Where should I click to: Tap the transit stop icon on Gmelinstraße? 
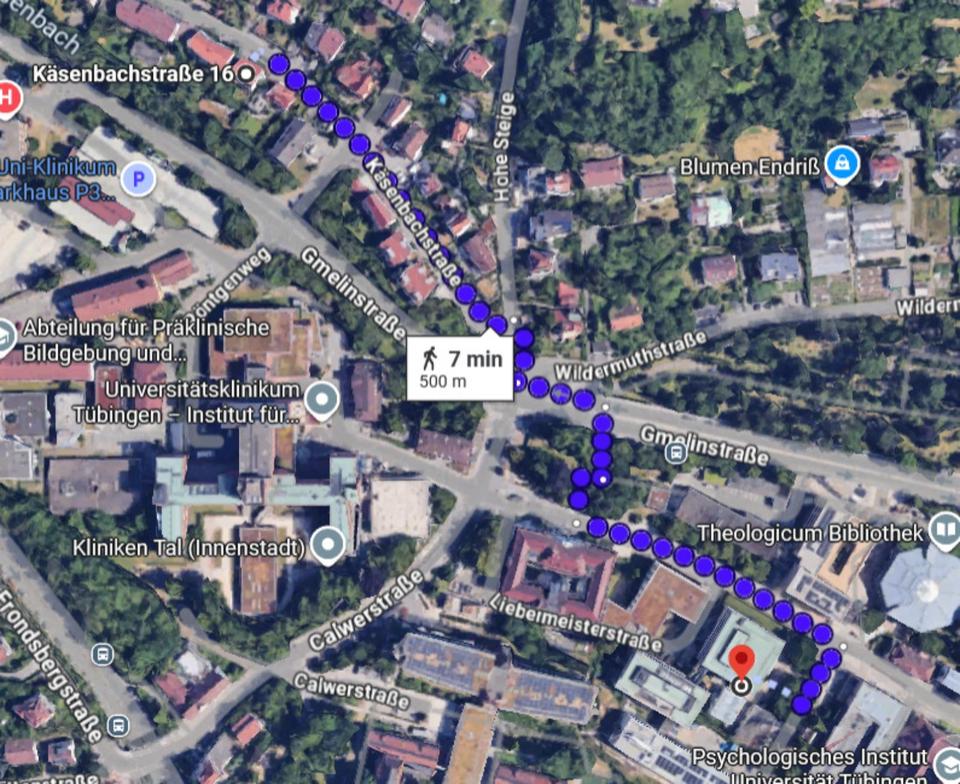[x=676, y=453]
